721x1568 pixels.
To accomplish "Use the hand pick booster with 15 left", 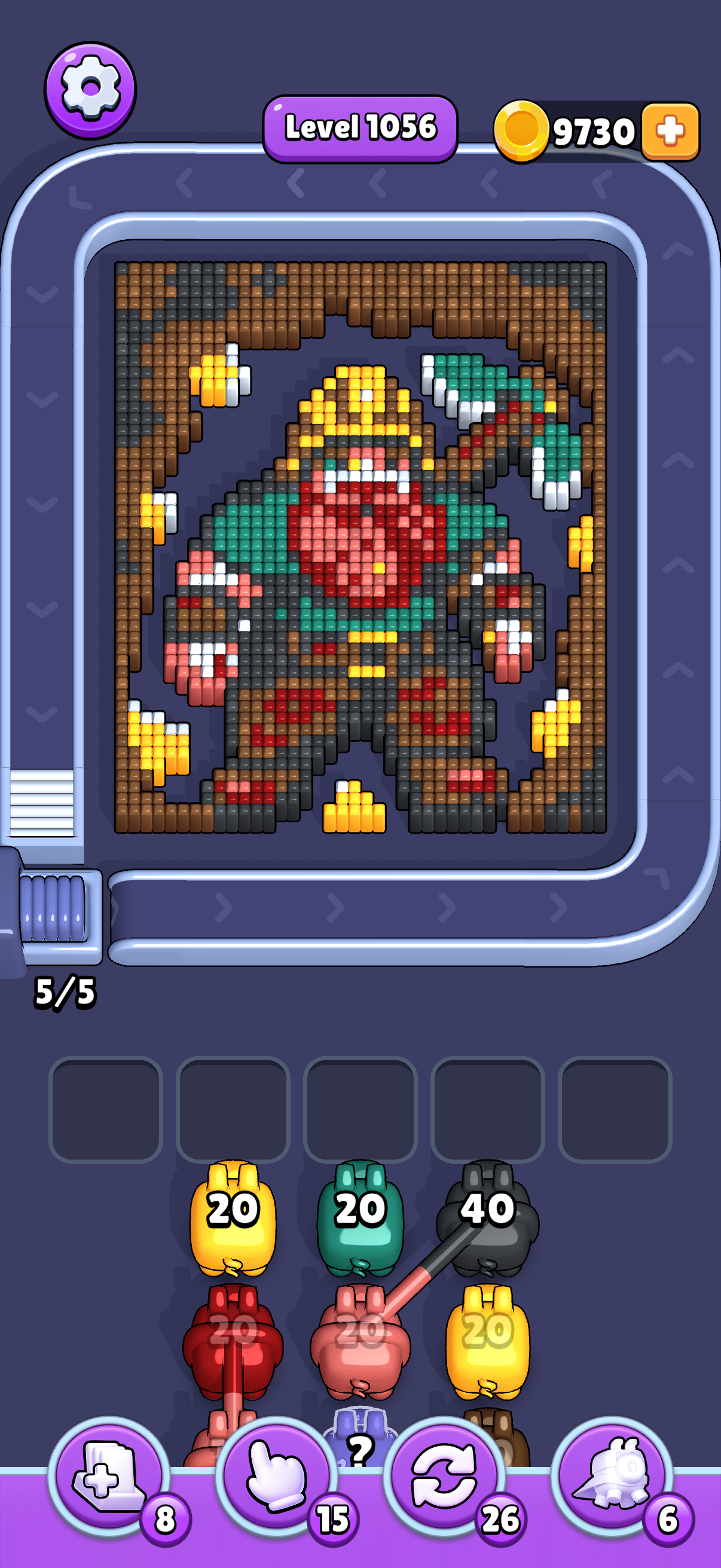I will (x=276, y=1476).
